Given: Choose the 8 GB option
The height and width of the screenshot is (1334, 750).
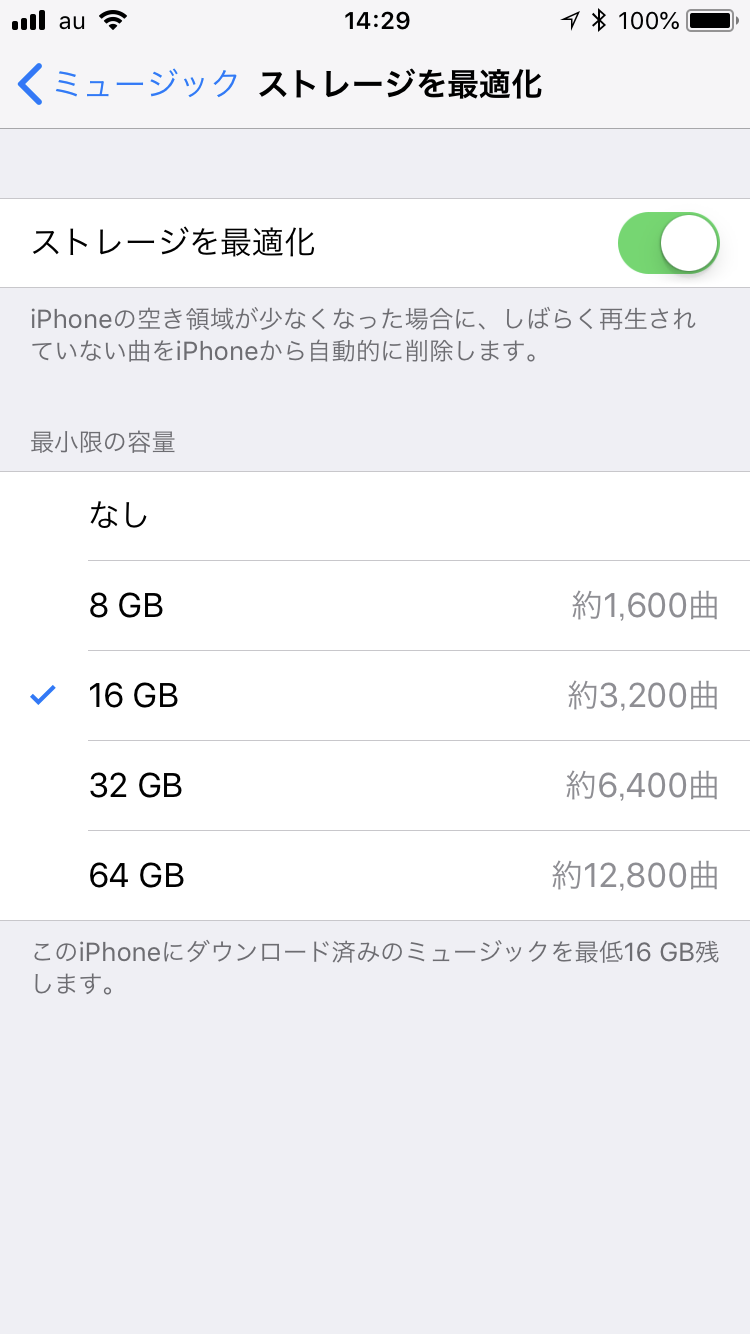Looking at the screenshot, I should 375,606.
